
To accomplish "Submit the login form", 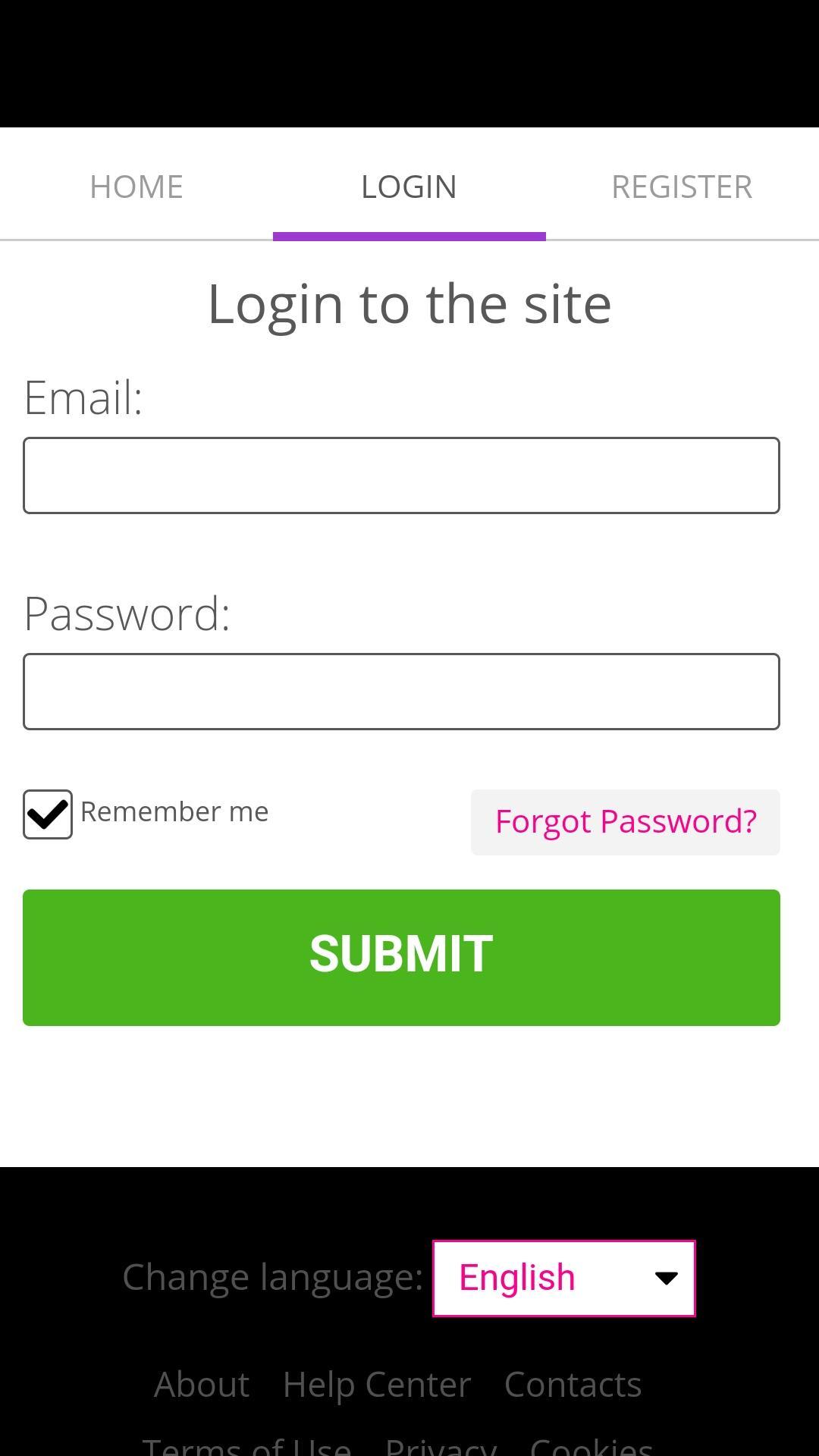I will pos(401,957).
